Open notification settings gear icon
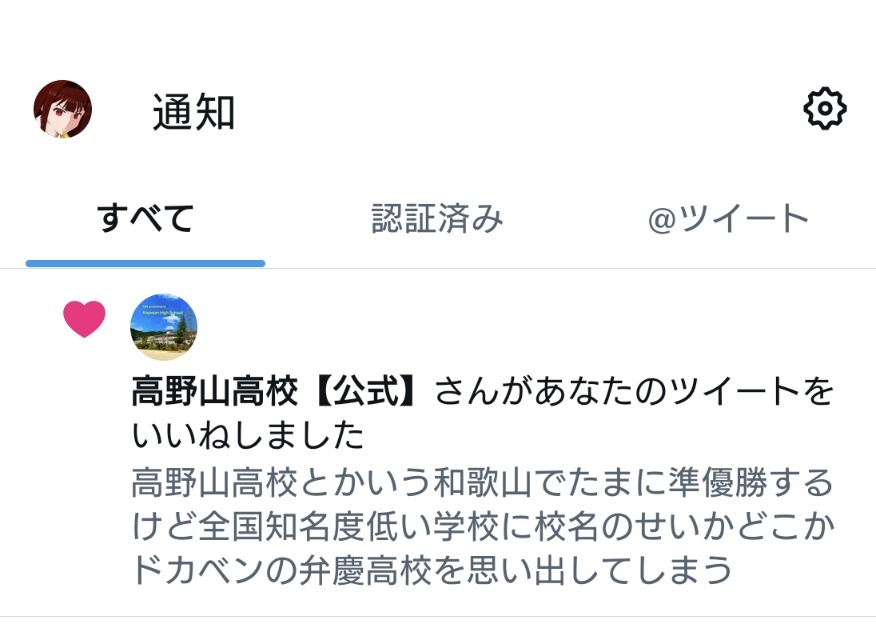 point(825,108)
